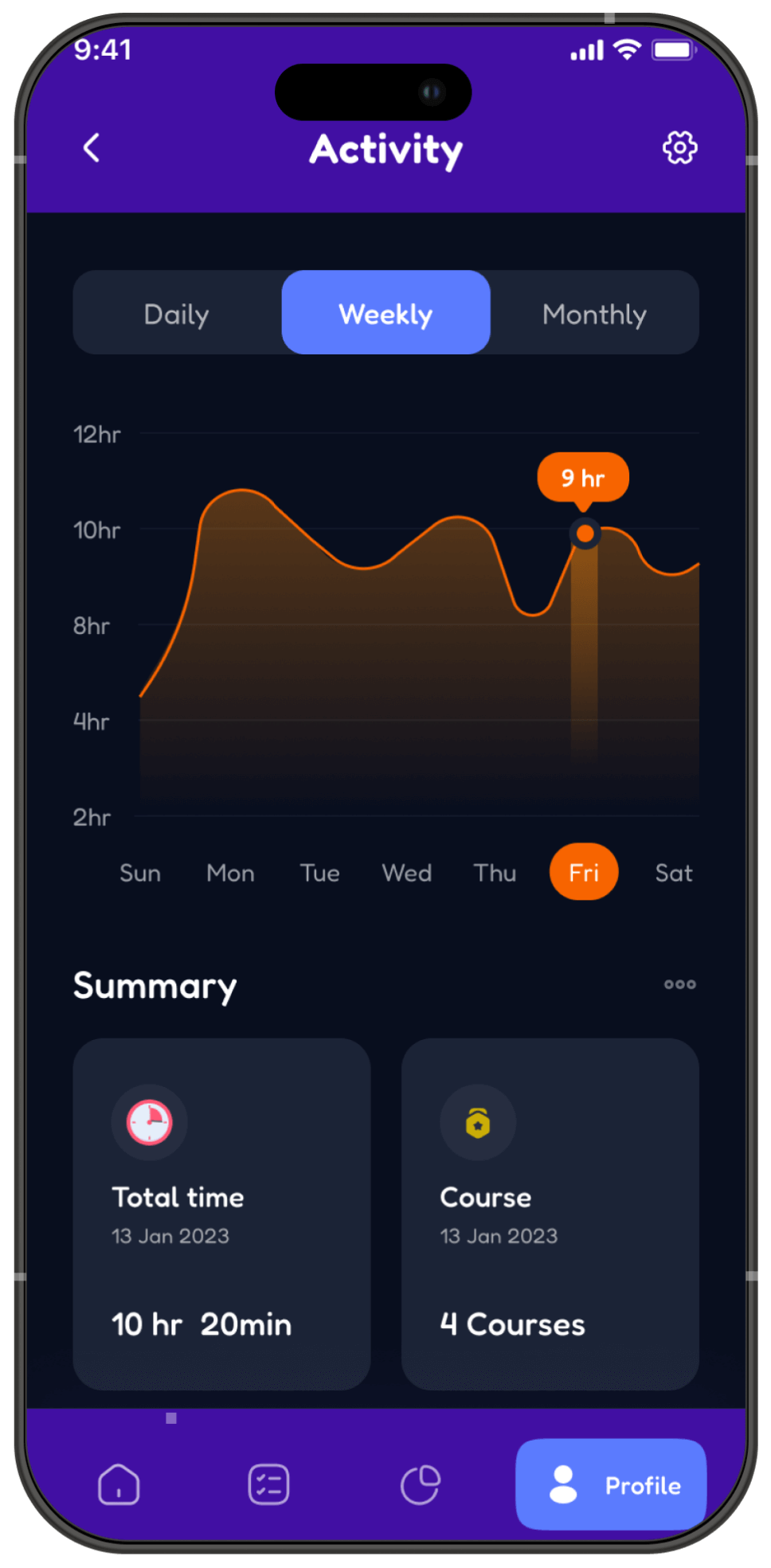Tap Tue on the day selector
771x1568 pixels.
coord(319,873)
